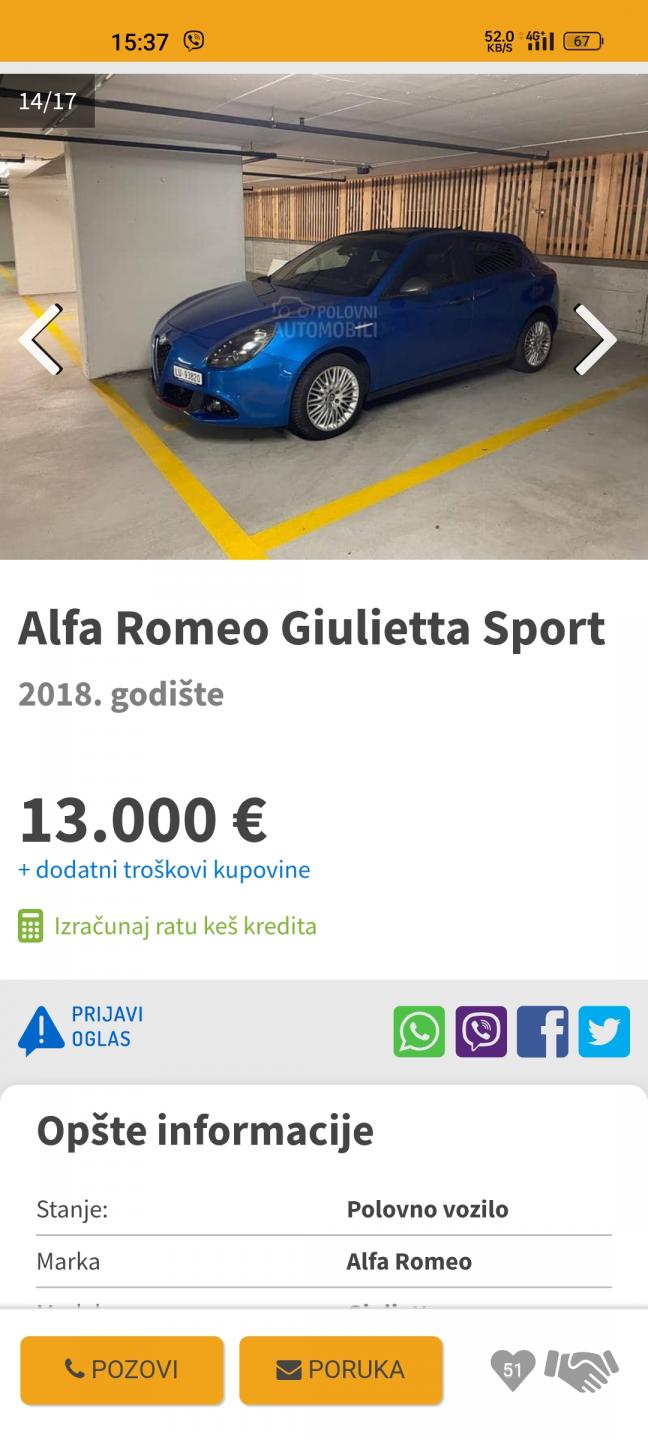Show the previous car photo

click(41, 339)
